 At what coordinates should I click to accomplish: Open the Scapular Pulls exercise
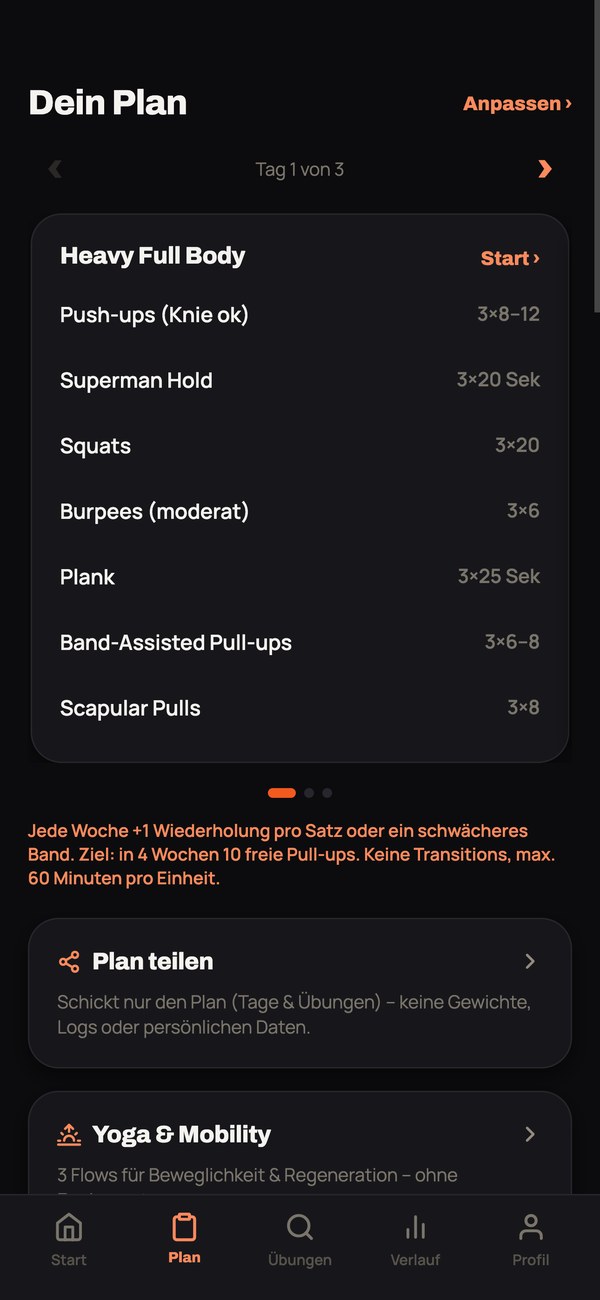coord(300,708)
